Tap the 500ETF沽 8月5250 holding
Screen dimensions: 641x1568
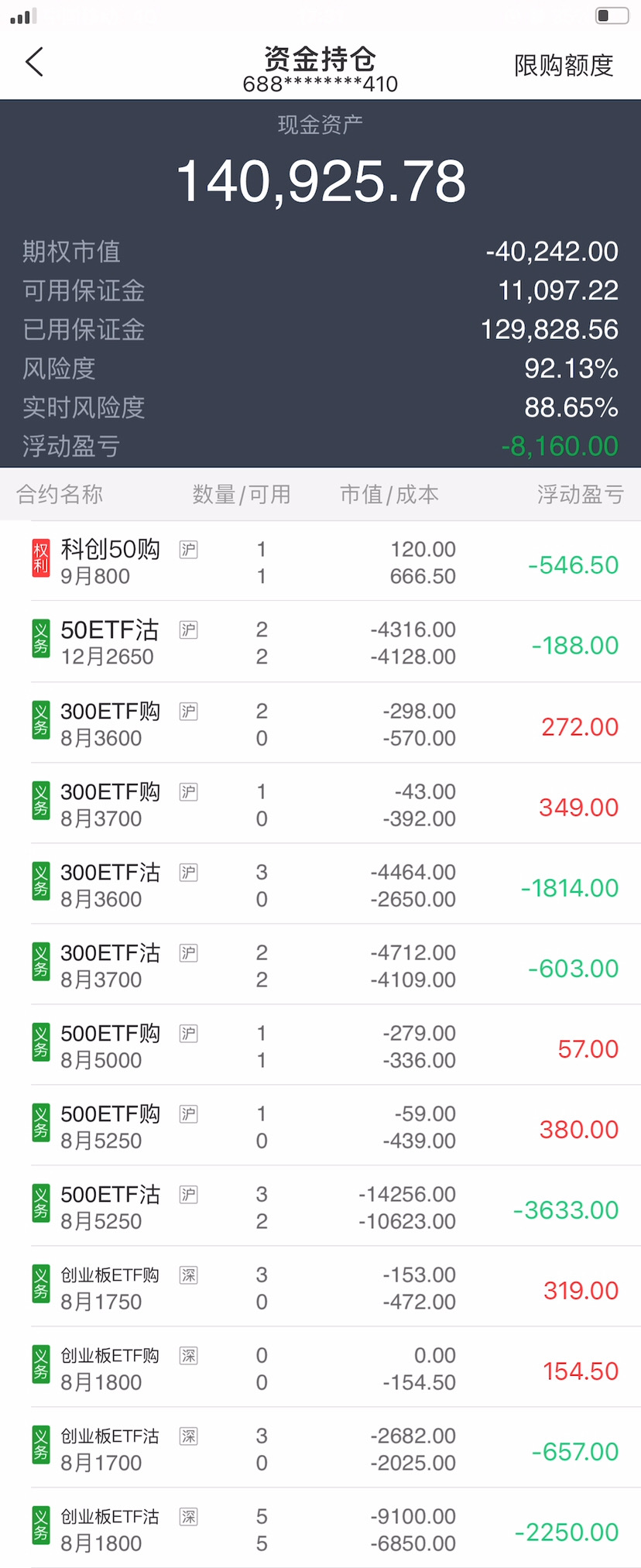point(320,1207)
